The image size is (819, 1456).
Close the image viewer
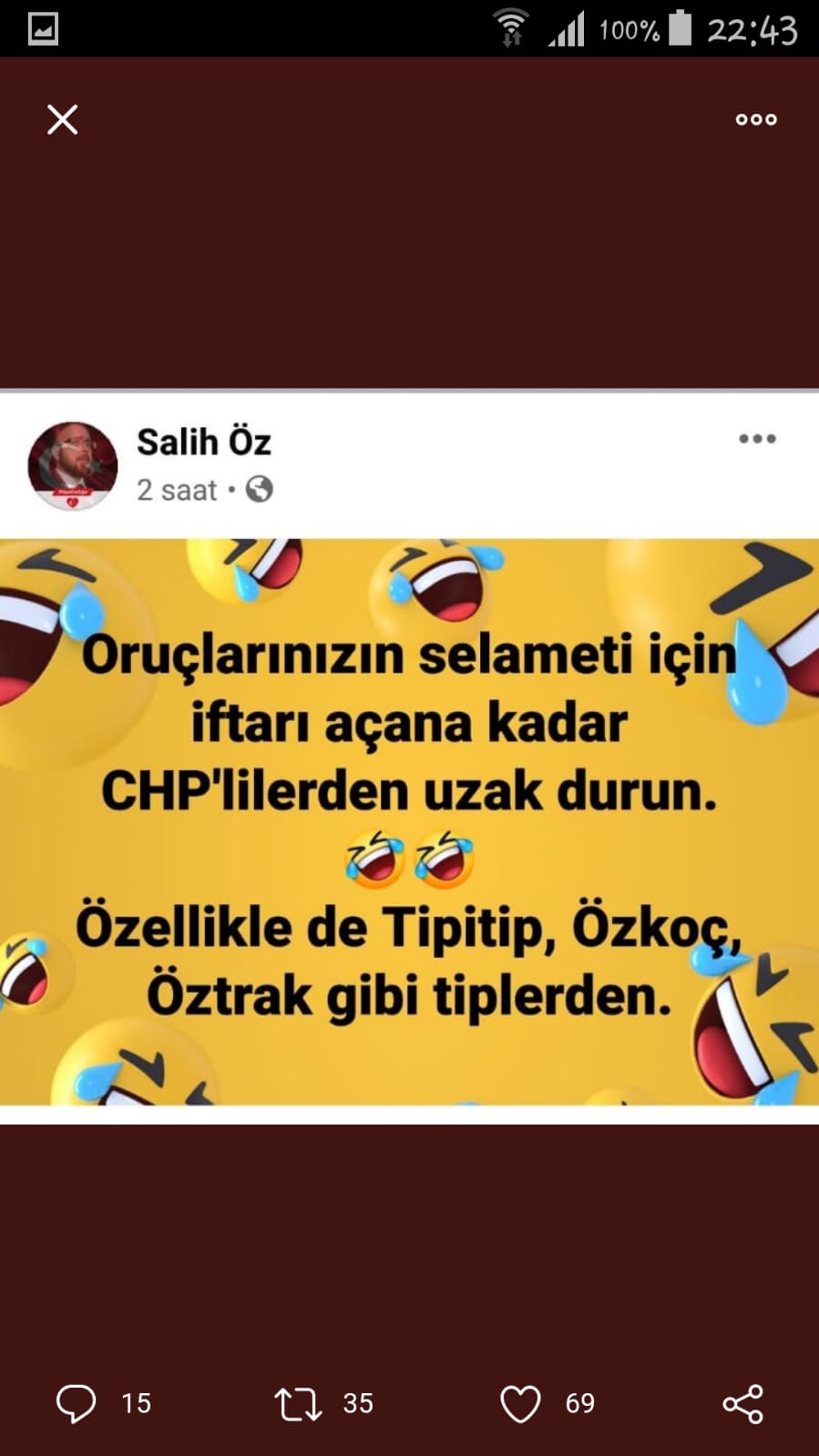[x=62, y=119]
